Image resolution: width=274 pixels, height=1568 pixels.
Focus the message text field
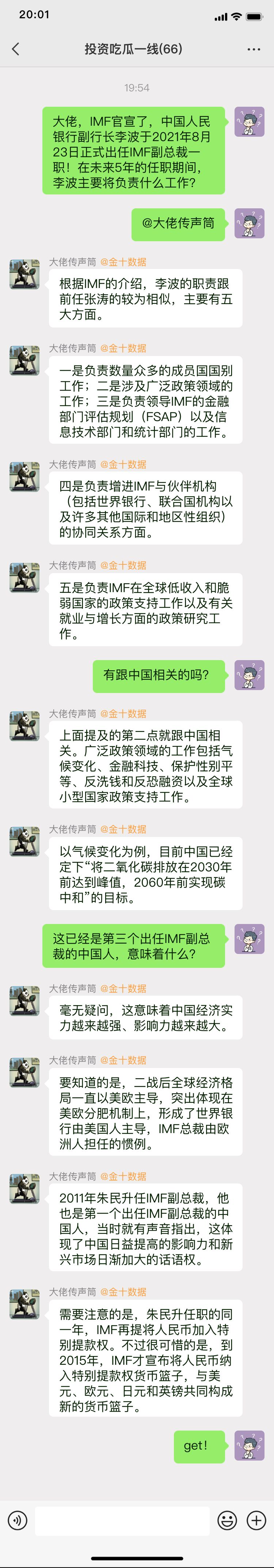coord(122,1520)
